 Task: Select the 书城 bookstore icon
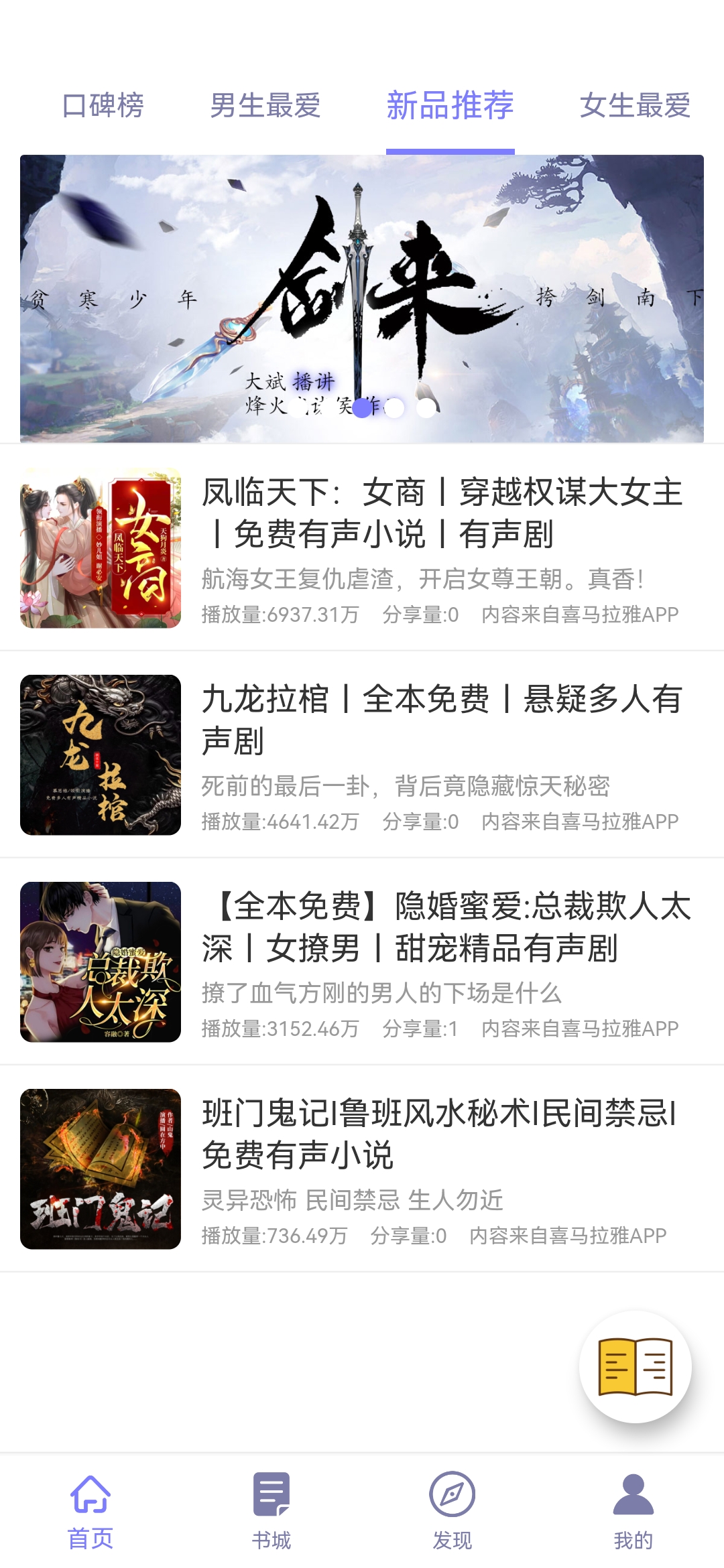(x=270, y=1504)
